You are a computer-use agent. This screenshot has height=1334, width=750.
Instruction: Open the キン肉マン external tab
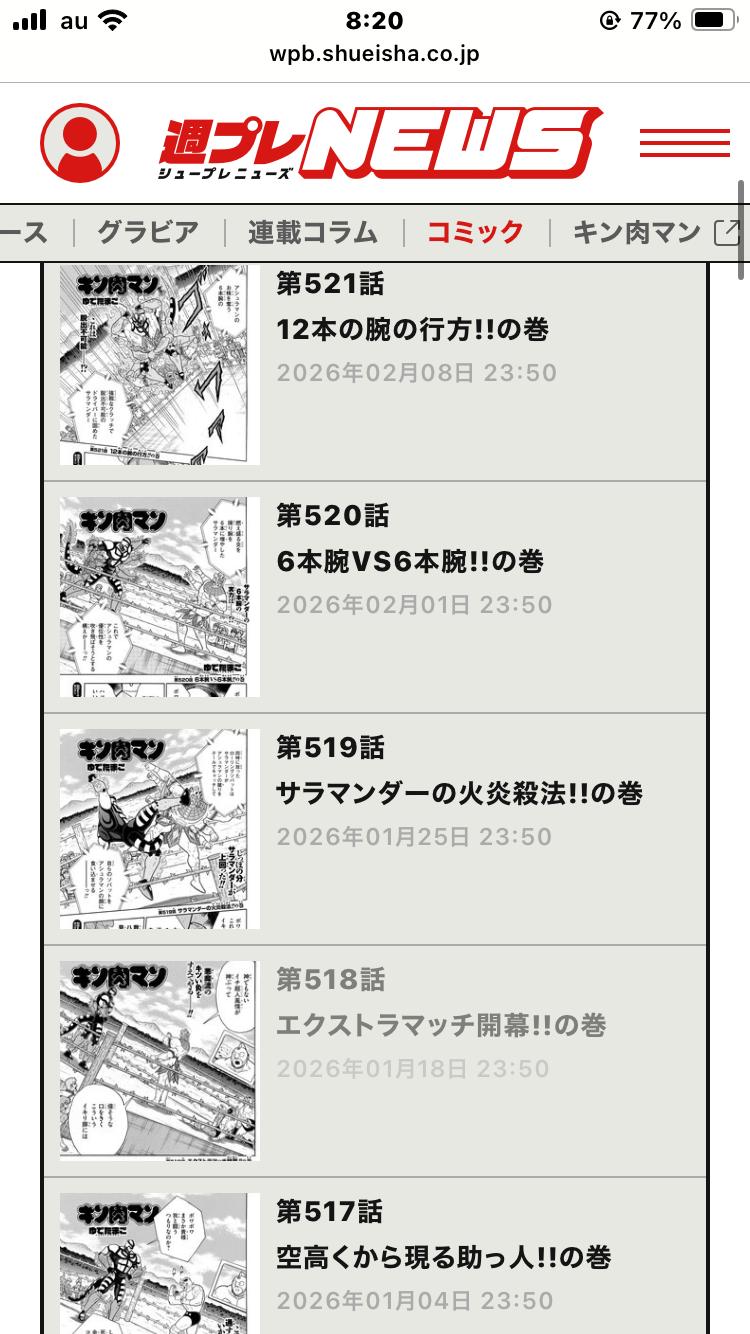point(655,233)
